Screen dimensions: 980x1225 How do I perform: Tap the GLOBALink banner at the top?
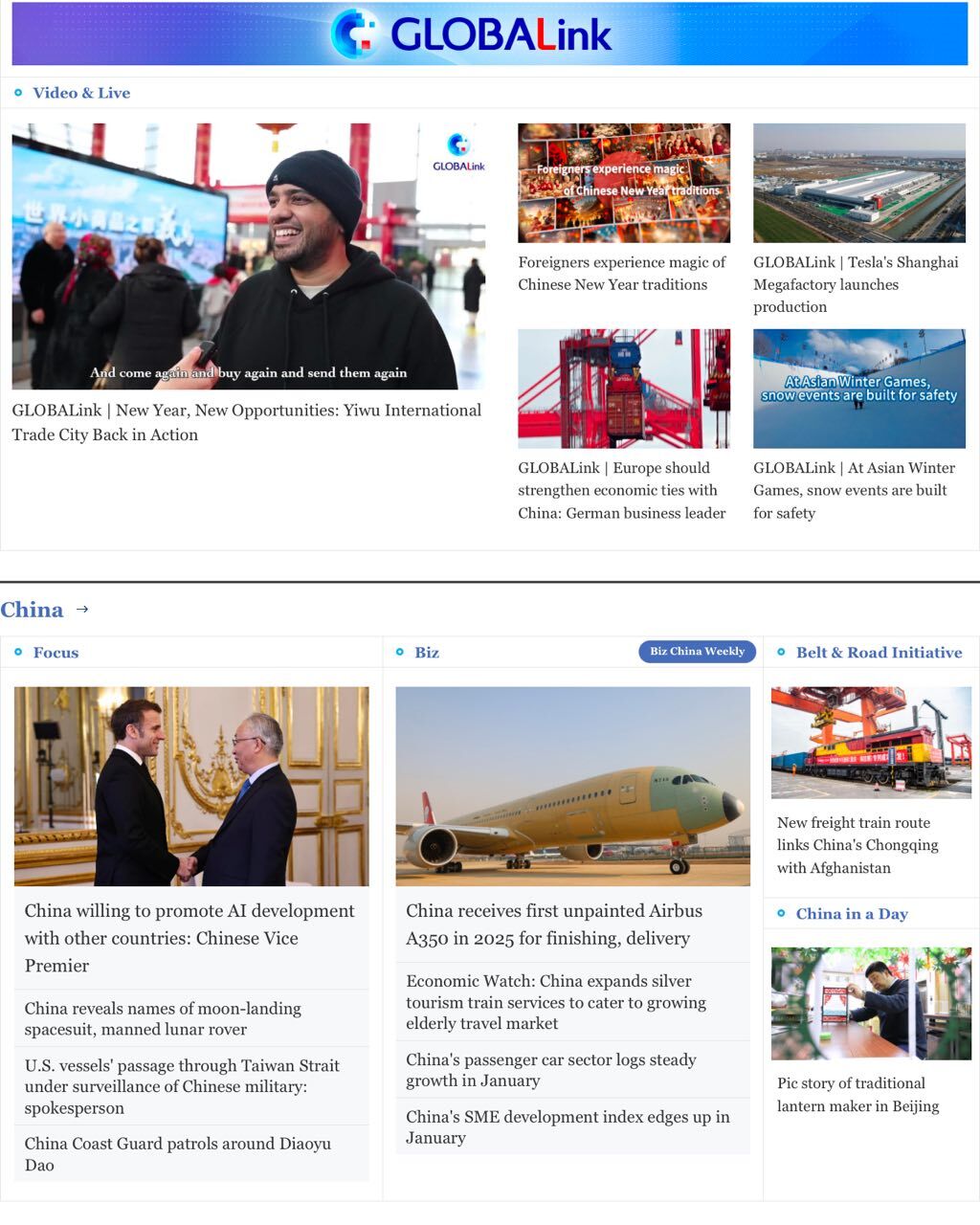[x=490, y=33]
